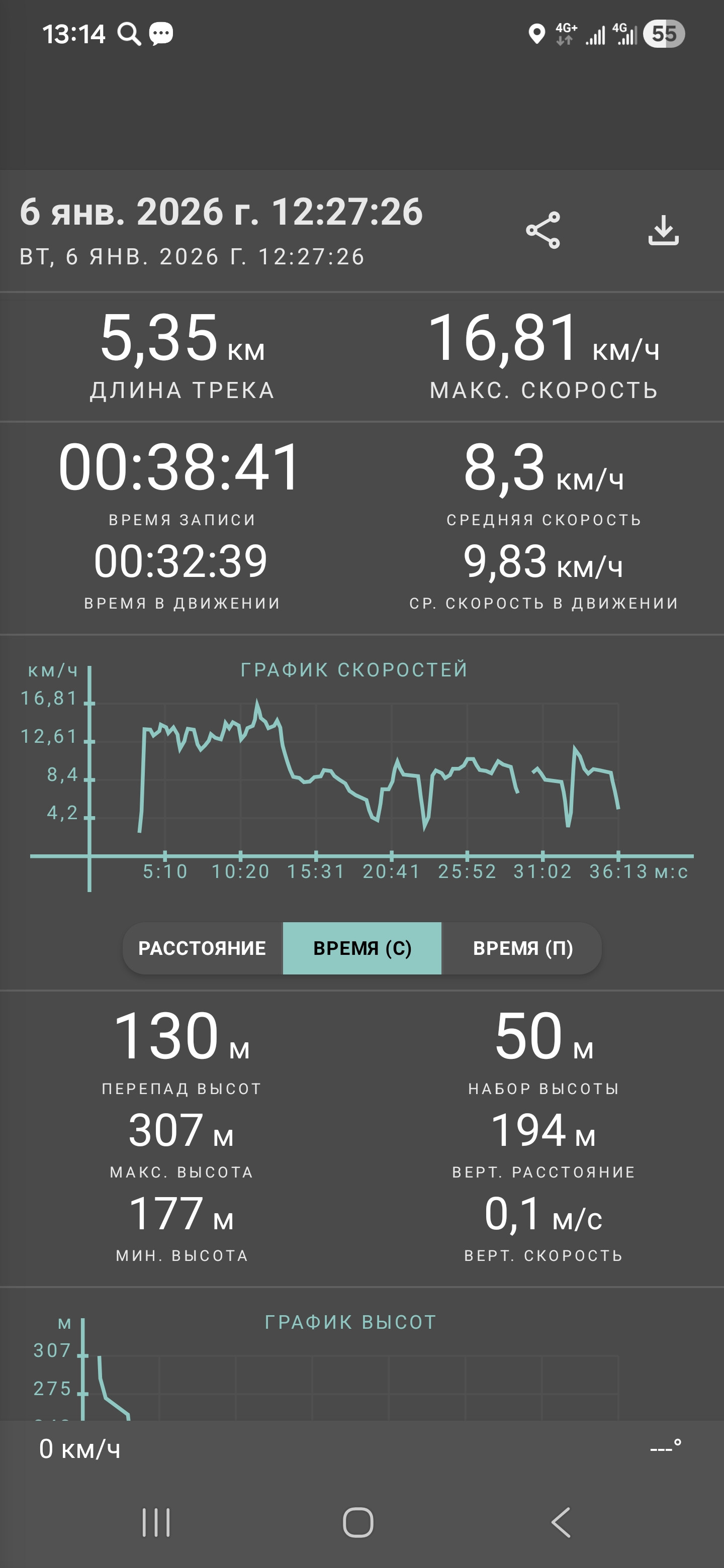Download the track file
724x1568 pixels.
(x=663, y=230)
